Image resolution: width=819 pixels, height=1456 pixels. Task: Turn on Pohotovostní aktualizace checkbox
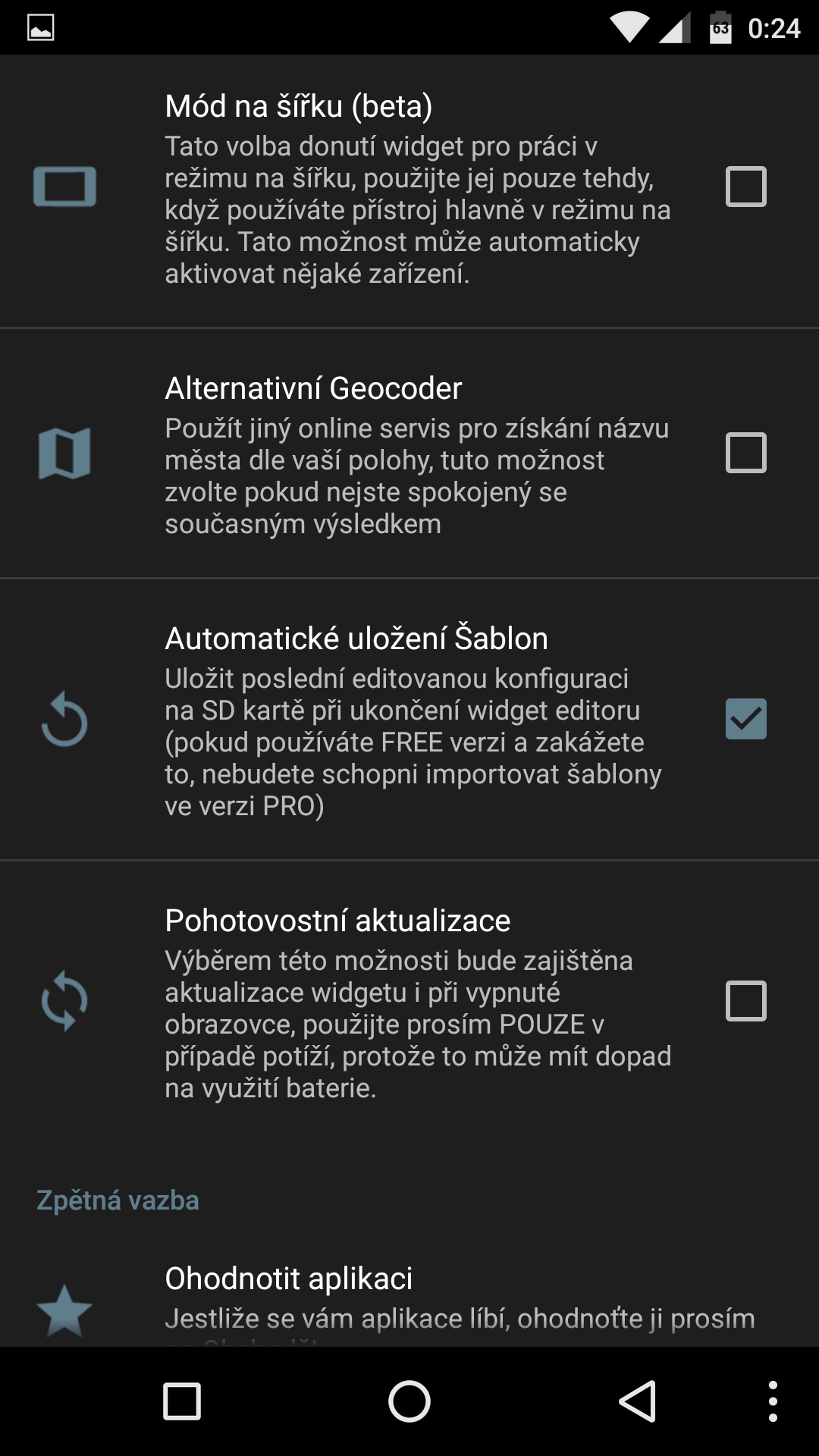click(x=746, y=1001)
